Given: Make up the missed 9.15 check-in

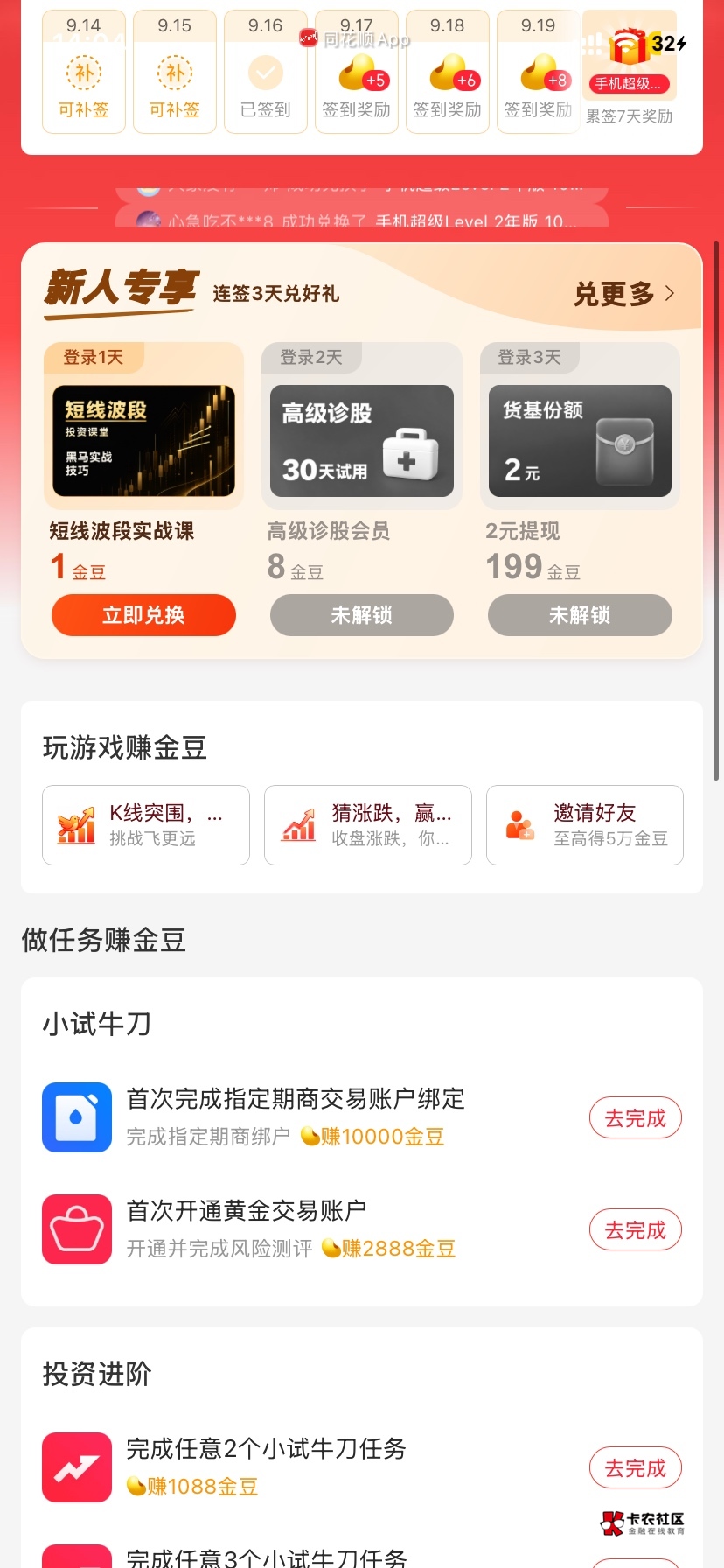Looking at the screenshot, I should click(175, 72).
